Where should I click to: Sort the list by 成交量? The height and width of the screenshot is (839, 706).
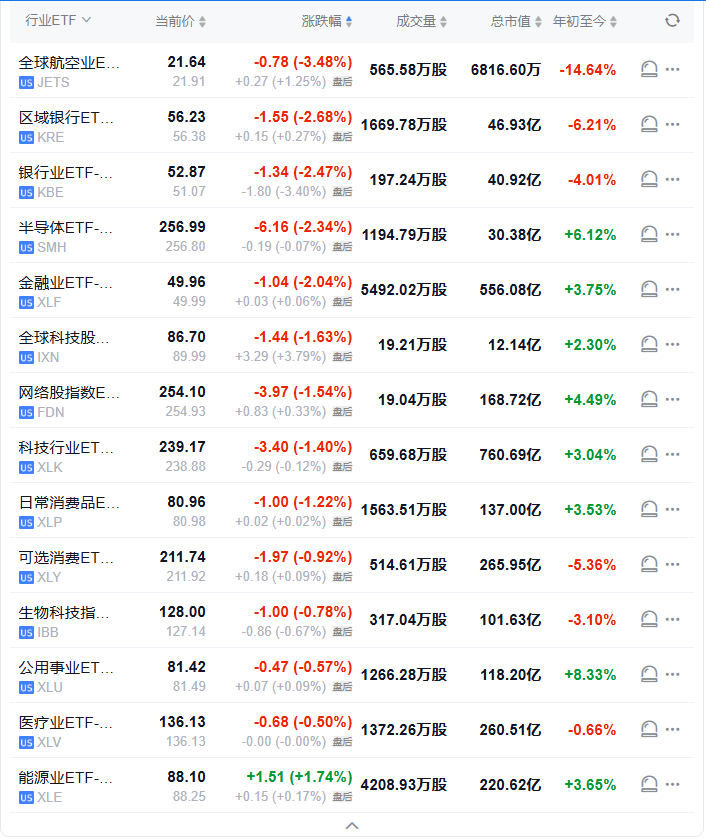tap(421, 21)
